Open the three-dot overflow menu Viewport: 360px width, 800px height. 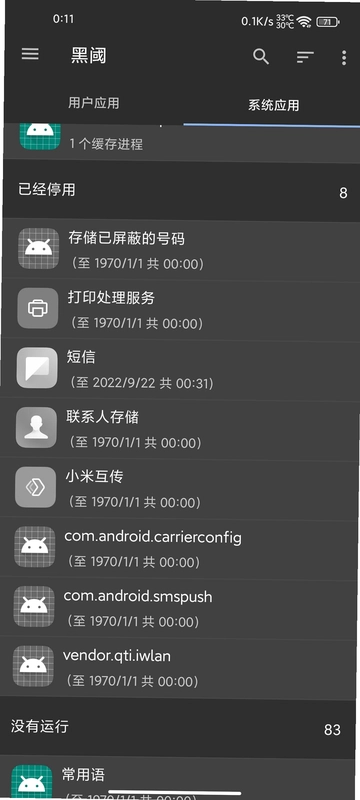tap(344, 58)
